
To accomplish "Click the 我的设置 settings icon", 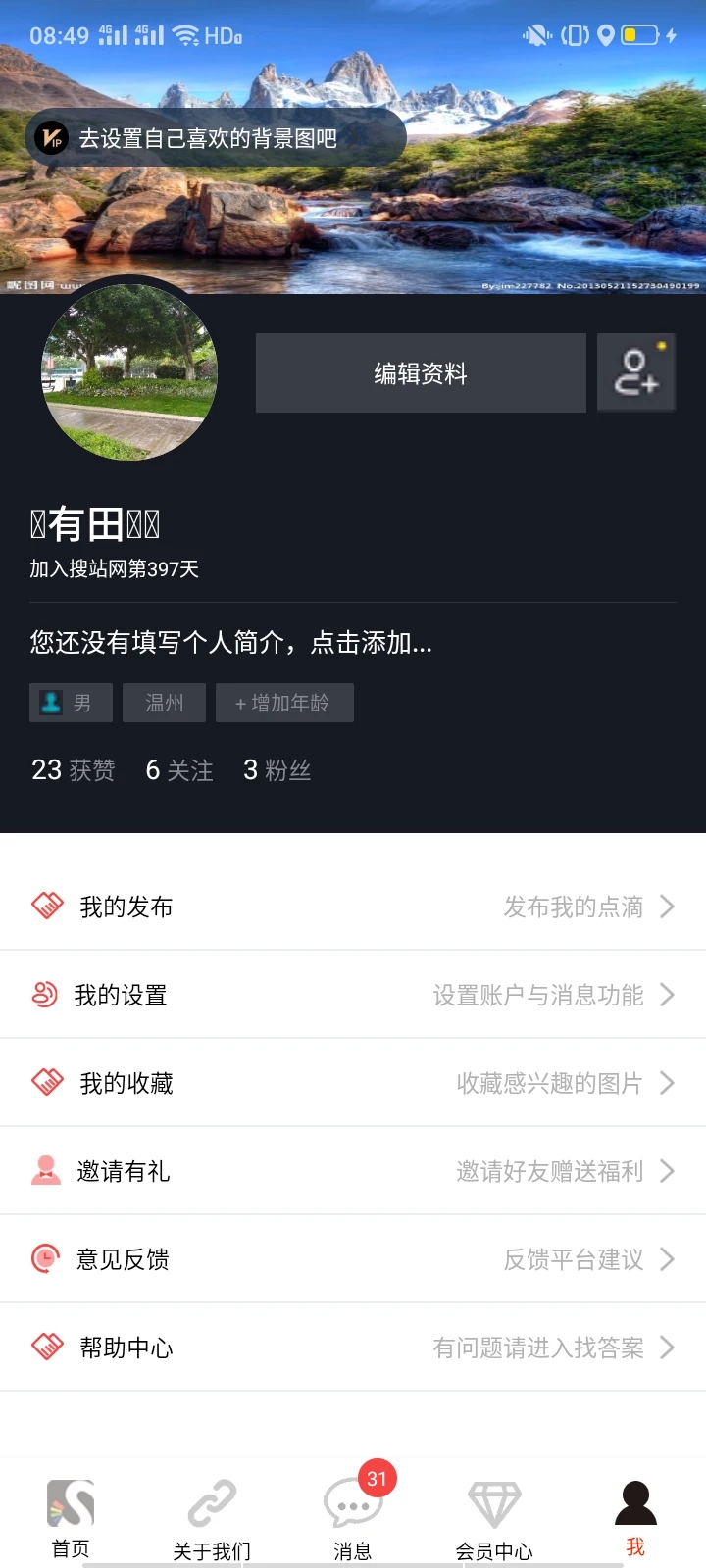I will 46,994.
